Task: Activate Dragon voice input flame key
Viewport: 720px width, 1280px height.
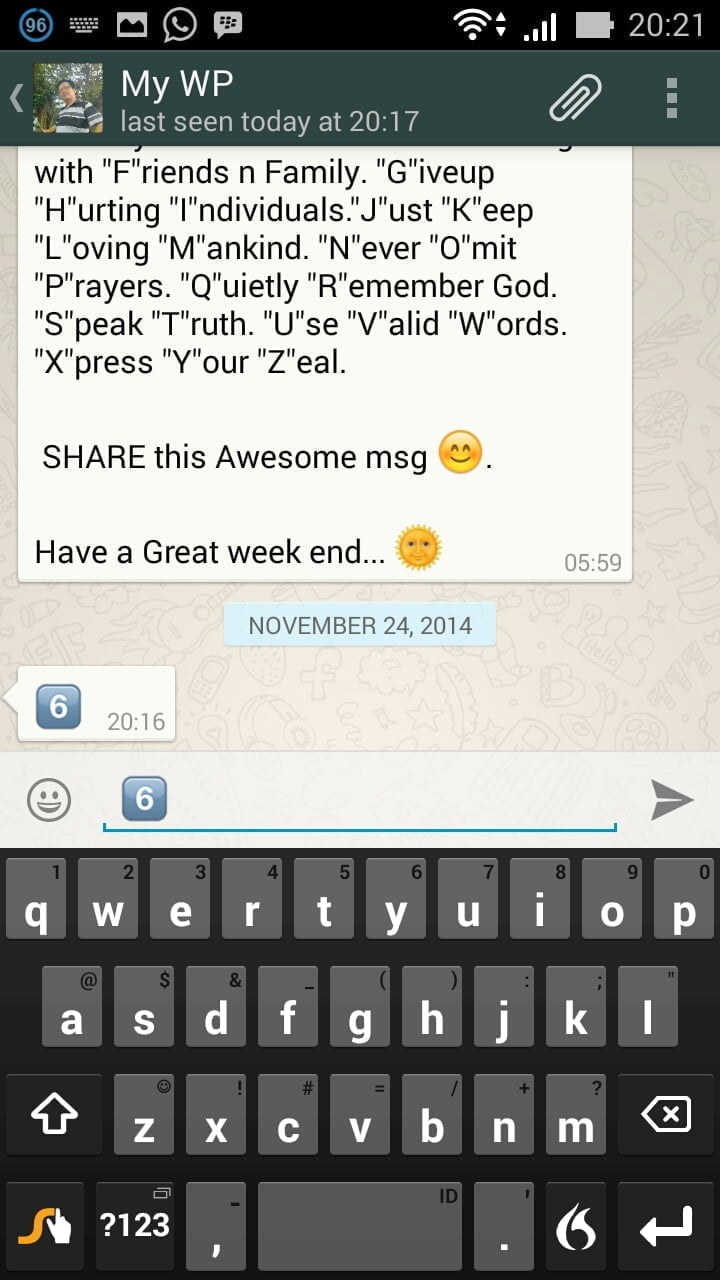Action: point(576,1225)
